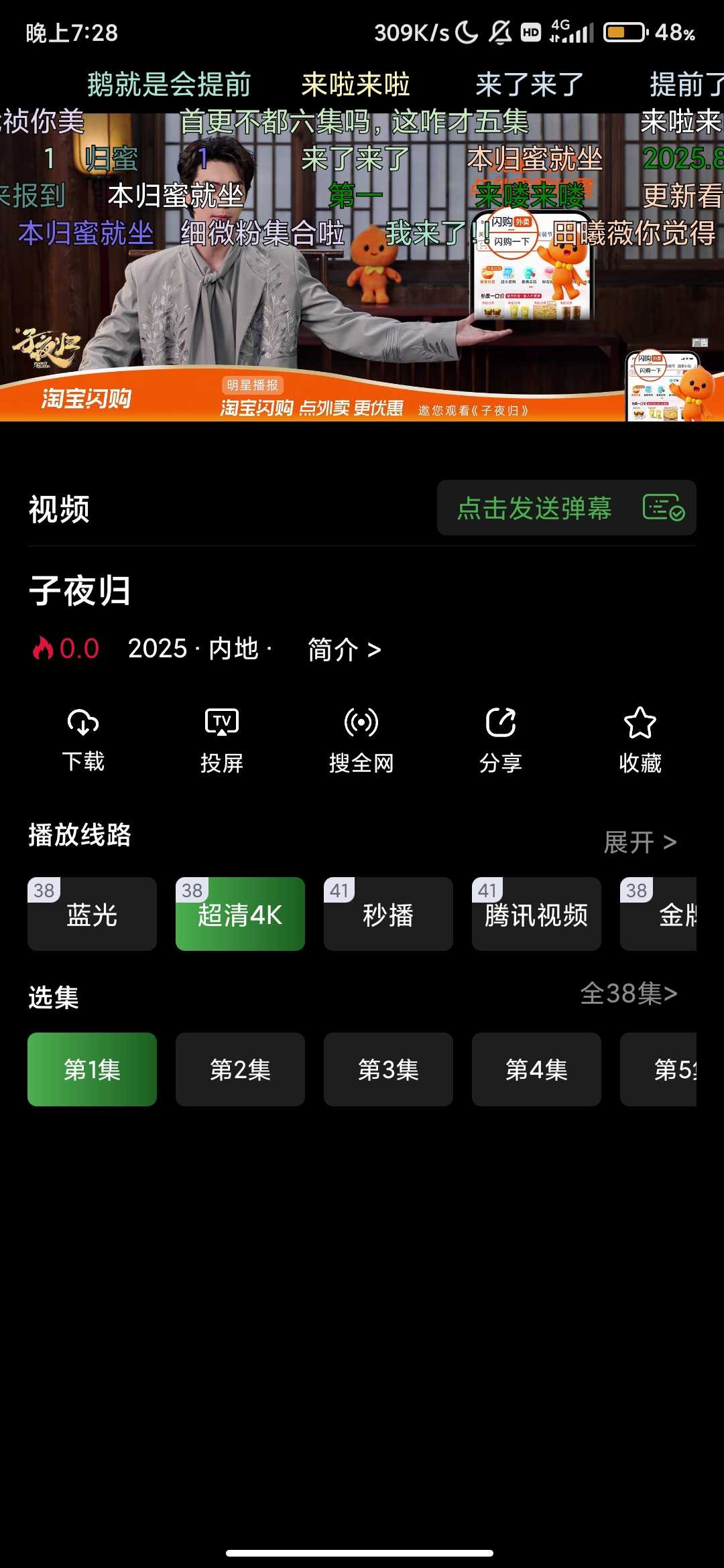
Task: Switch playback line to 蓝光
Action: tap(93, 914)
